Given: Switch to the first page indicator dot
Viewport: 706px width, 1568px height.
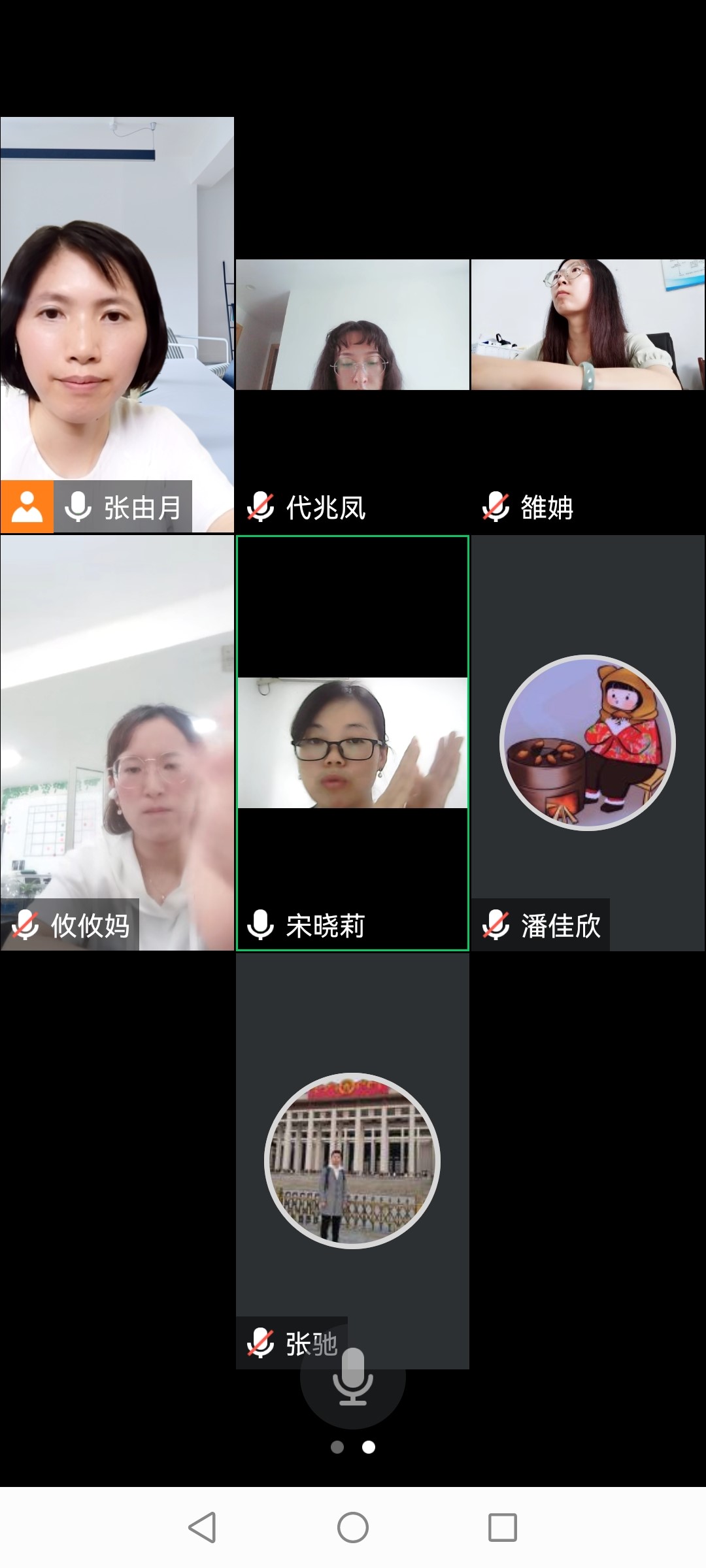Looking at the screenshot, I should click(x=337, y=1447).
